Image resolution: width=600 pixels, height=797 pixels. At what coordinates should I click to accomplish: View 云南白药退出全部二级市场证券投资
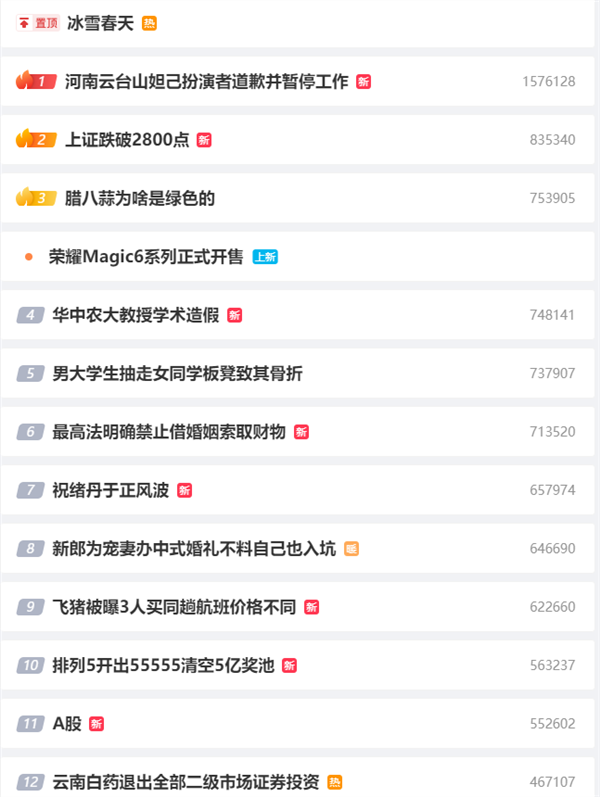186,782
